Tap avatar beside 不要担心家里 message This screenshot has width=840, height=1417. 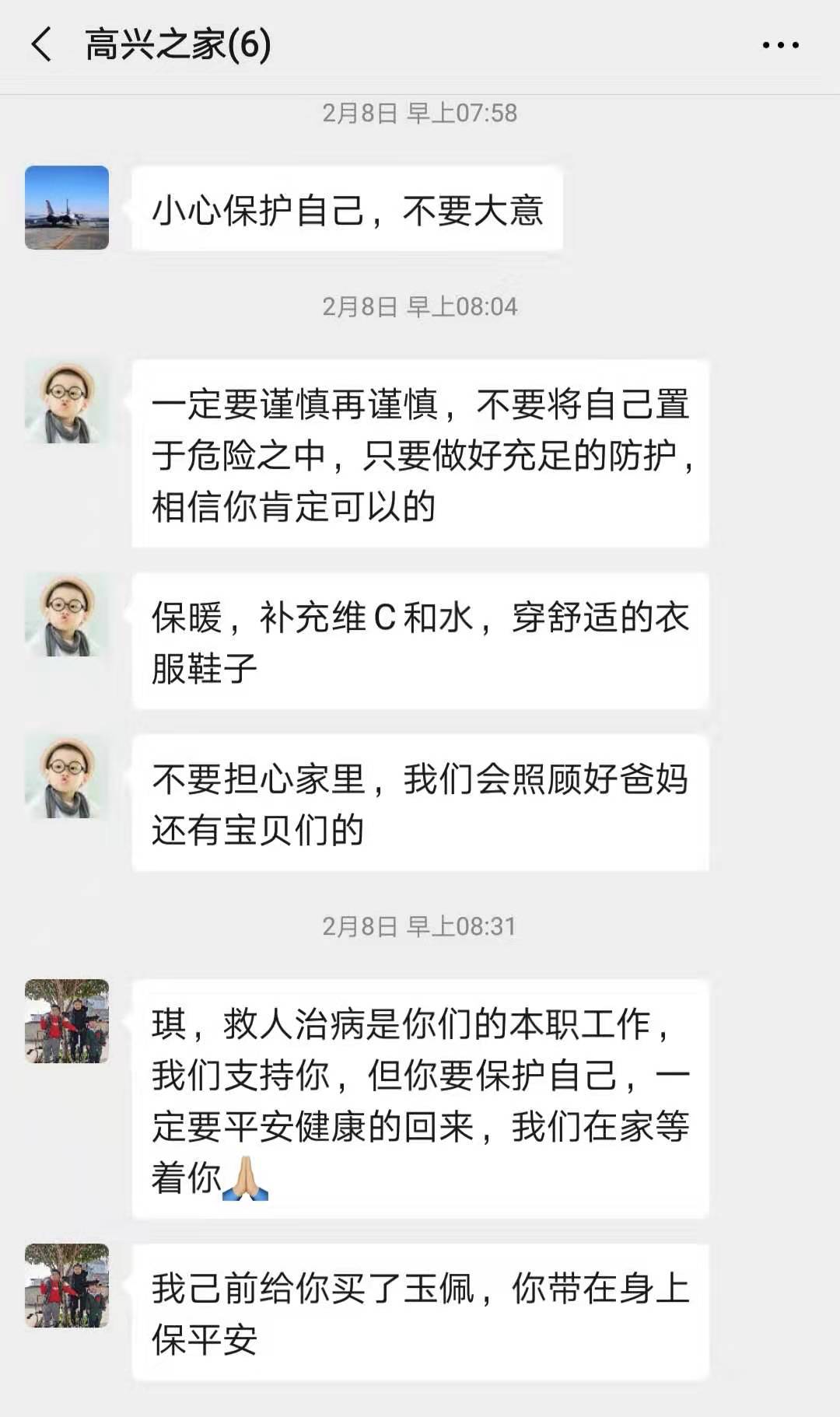pyautogui.click(x=67, y=777)
